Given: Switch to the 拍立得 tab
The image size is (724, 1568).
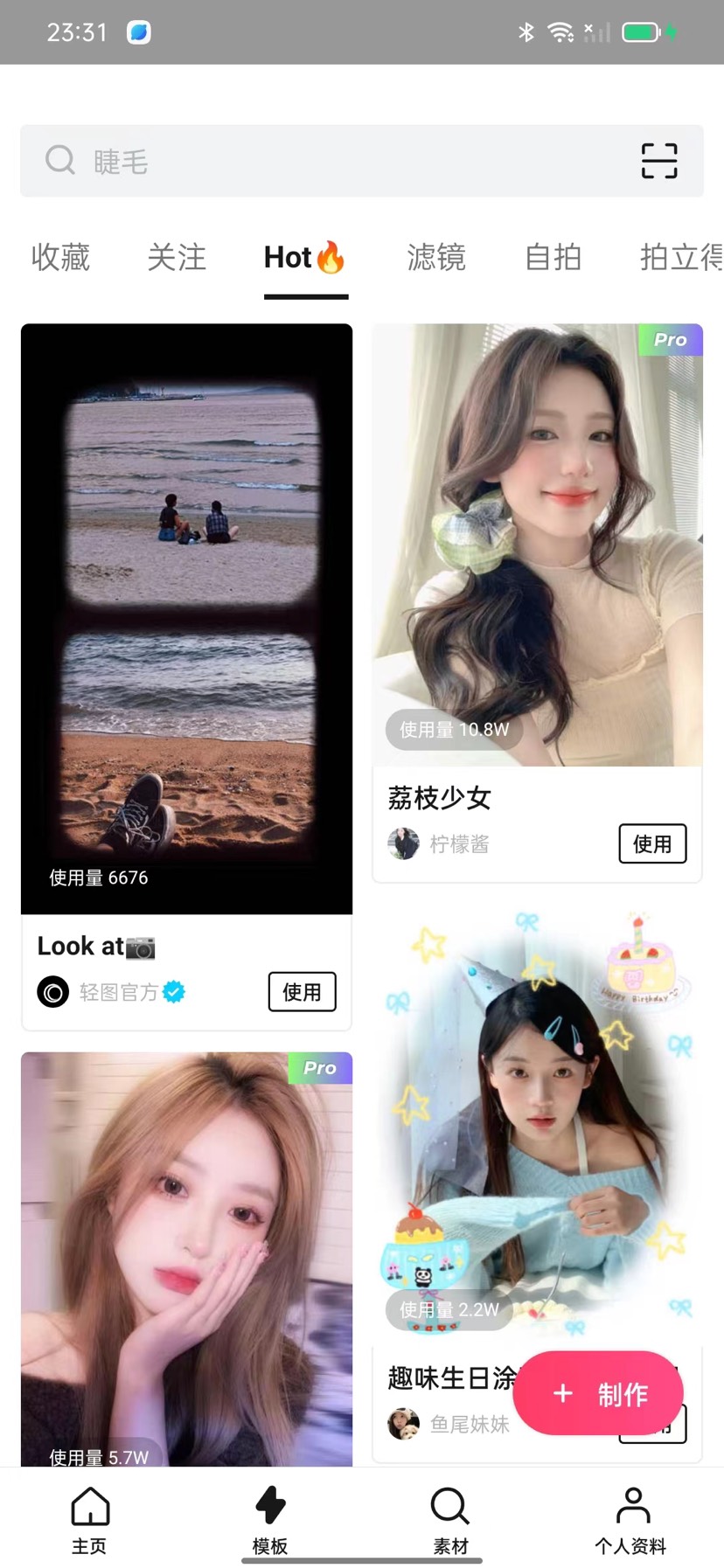Looking at the screenshot, I should coord(680,258).
